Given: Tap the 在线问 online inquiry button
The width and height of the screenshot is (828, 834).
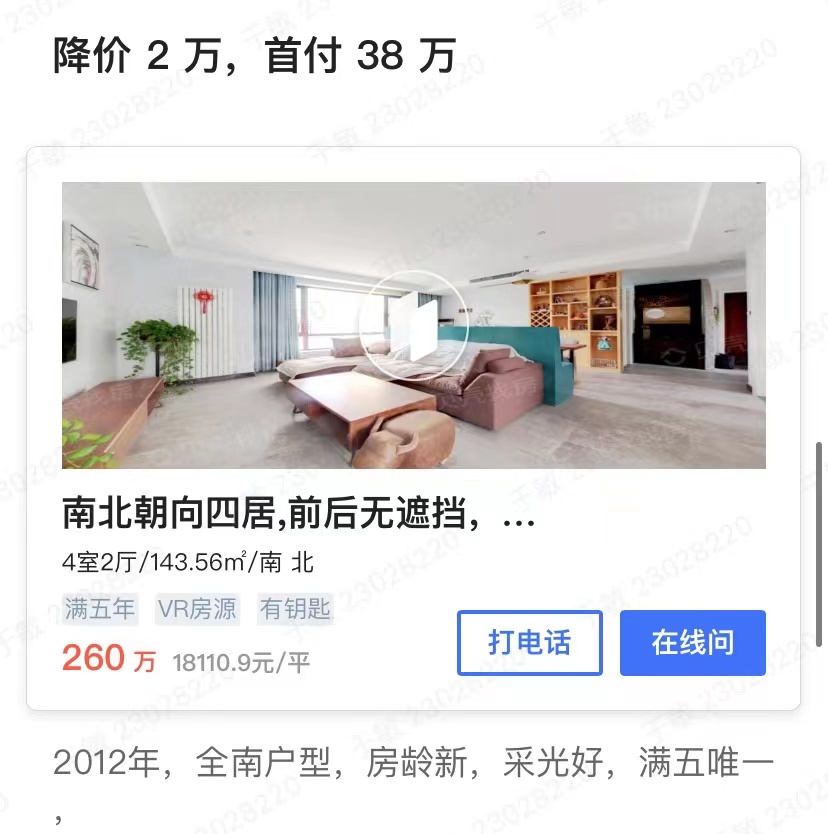Looking at the screenshot, I should 692,643.
